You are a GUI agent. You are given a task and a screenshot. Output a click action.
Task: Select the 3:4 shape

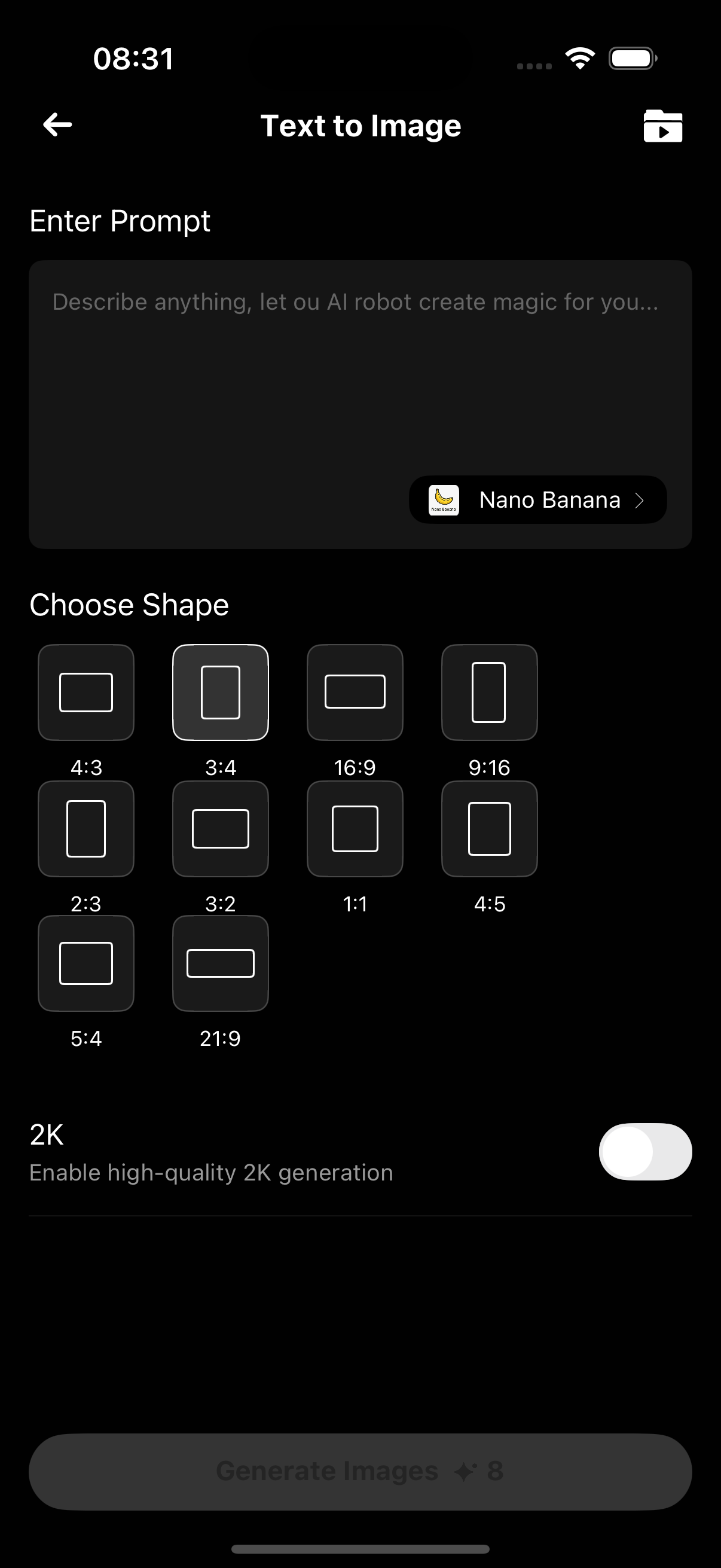coord(220,693)
